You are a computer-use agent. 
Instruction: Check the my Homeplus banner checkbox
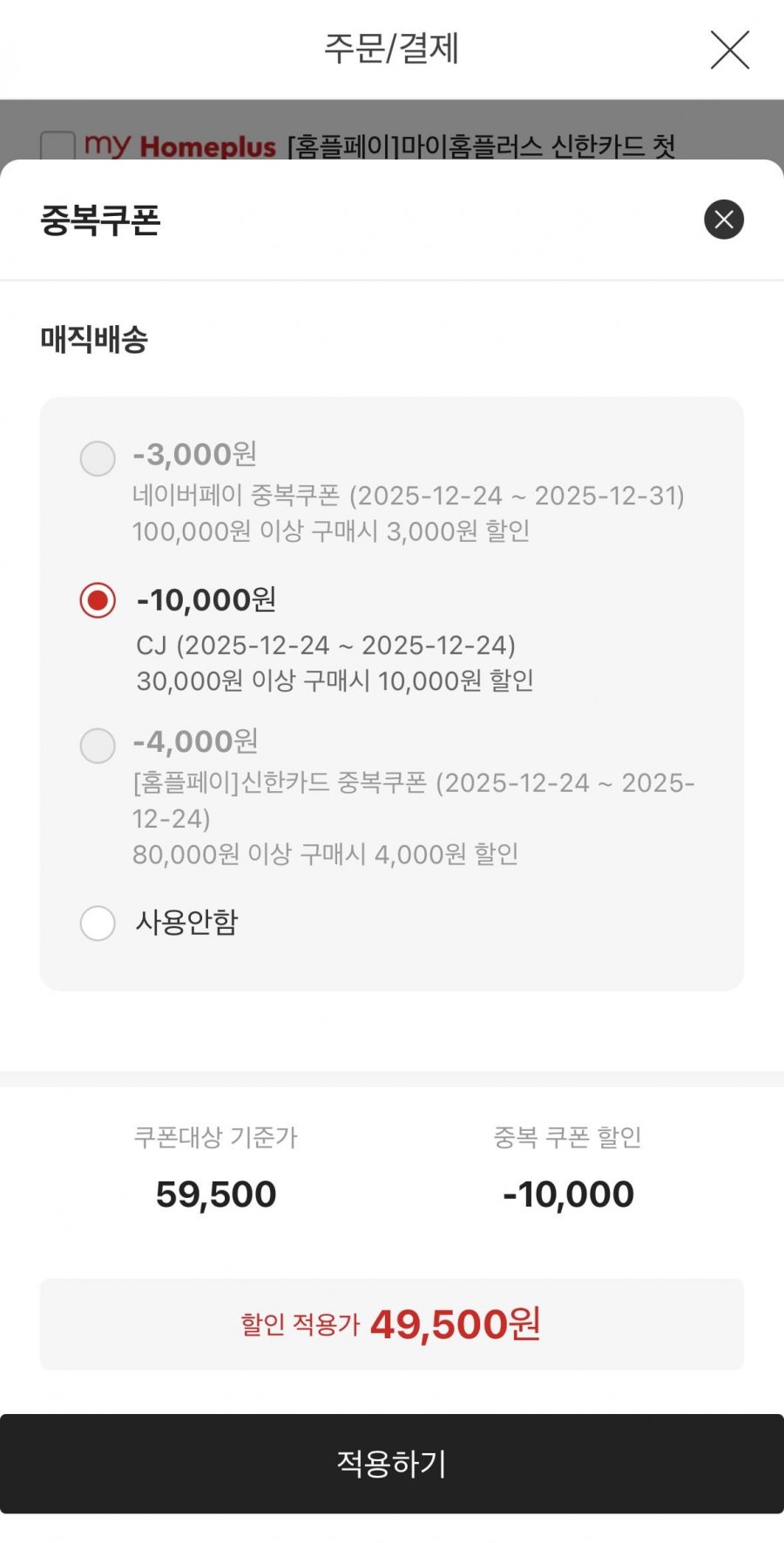[57, 143]
